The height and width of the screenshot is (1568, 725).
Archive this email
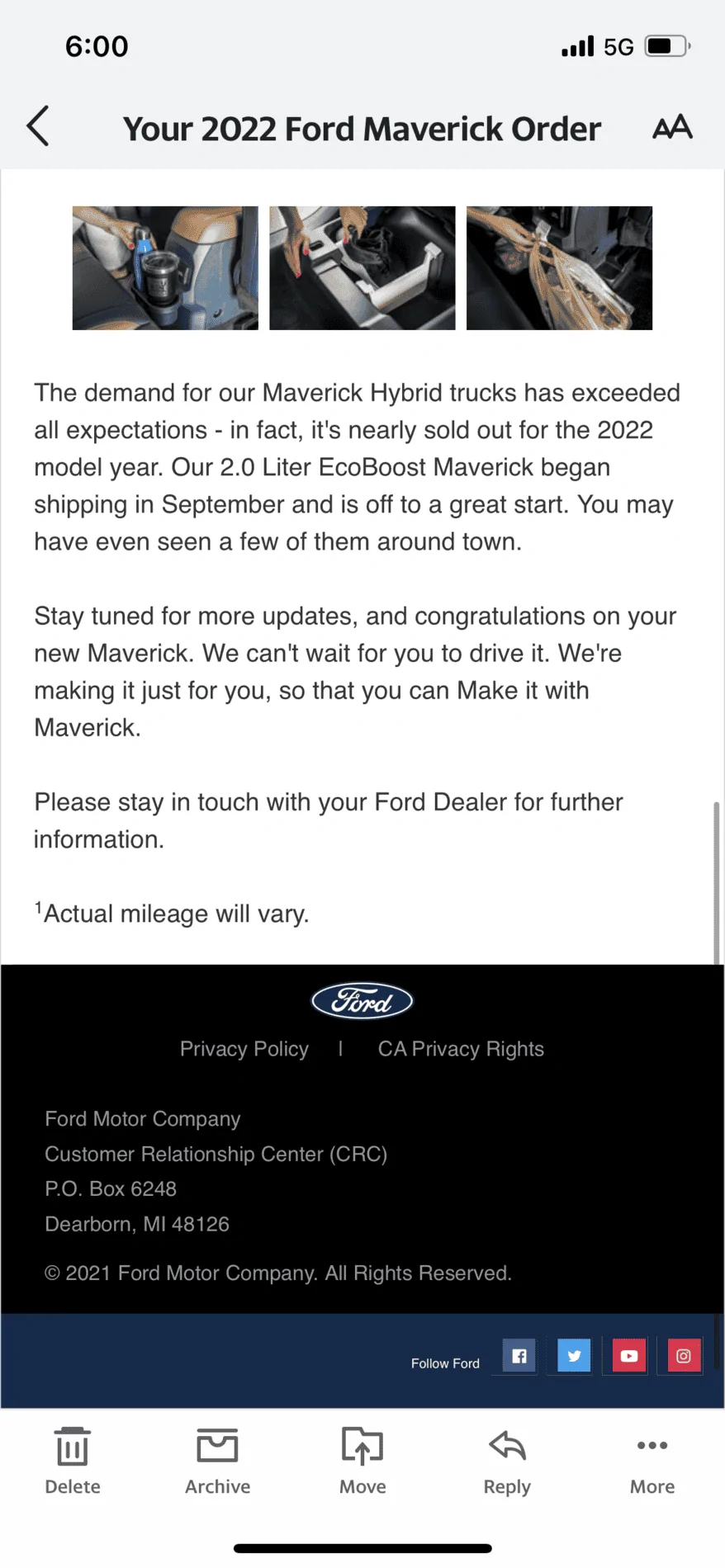[218, 1462]
